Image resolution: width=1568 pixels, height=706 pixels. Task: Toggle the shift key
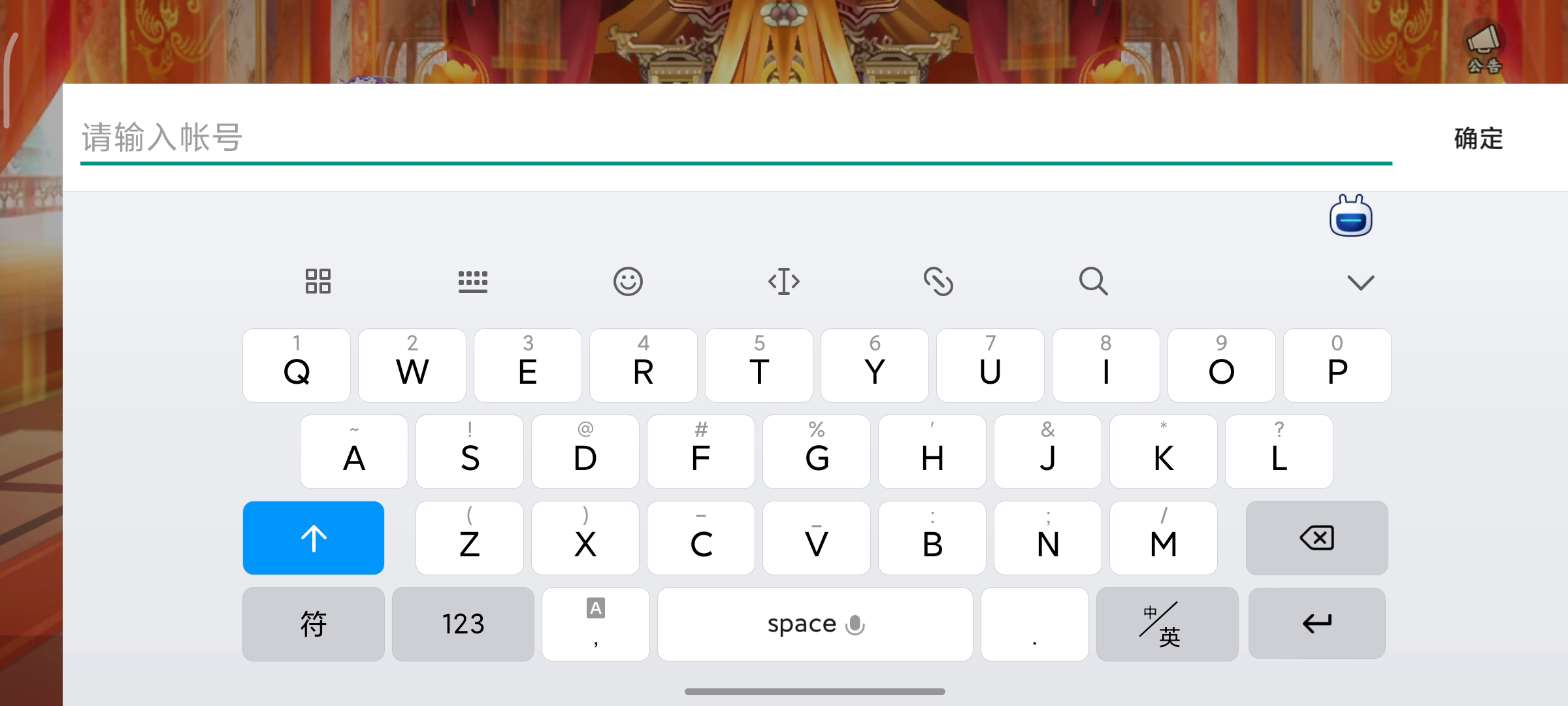314,538
